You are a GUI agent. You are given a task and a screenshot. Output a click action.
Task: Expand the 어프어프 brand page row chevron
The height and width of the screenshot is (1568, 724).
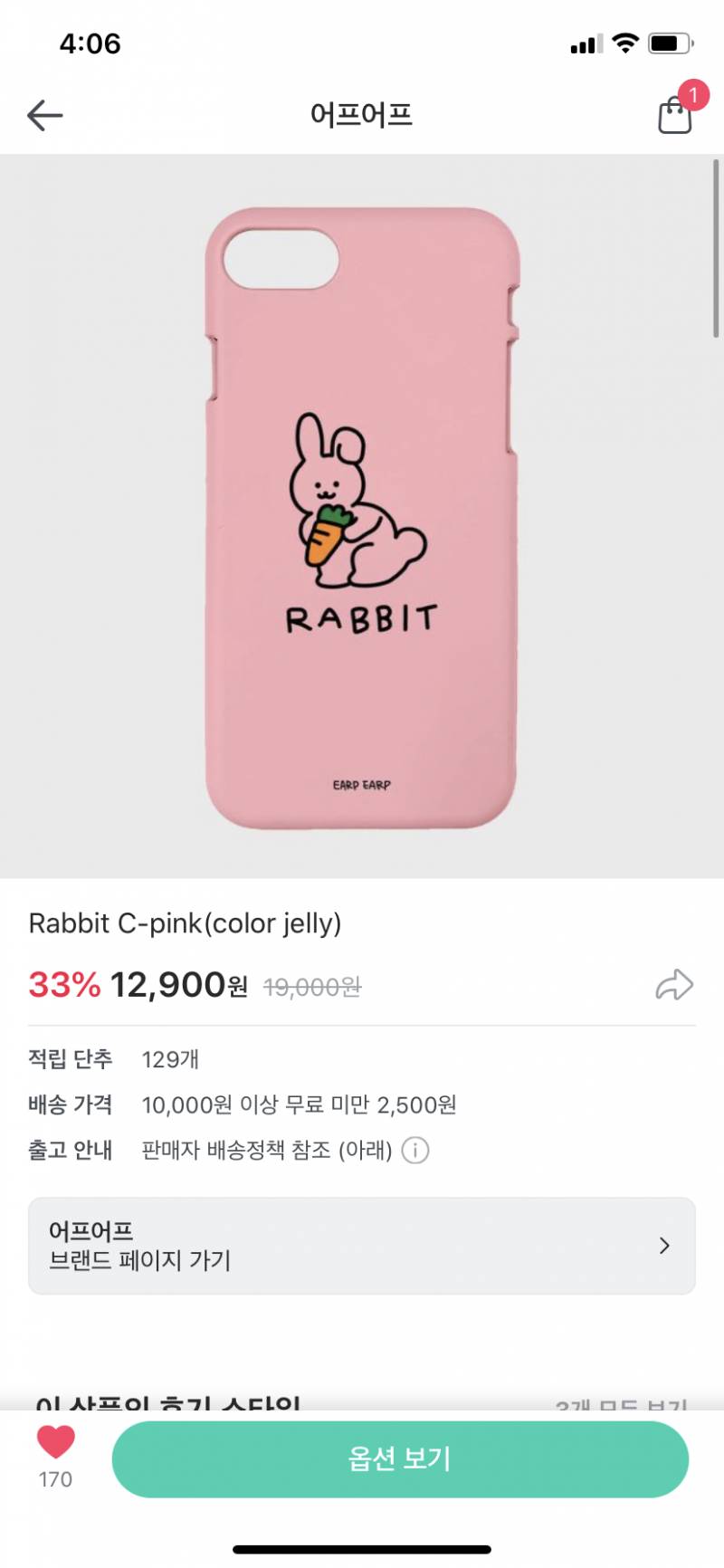664,1246
